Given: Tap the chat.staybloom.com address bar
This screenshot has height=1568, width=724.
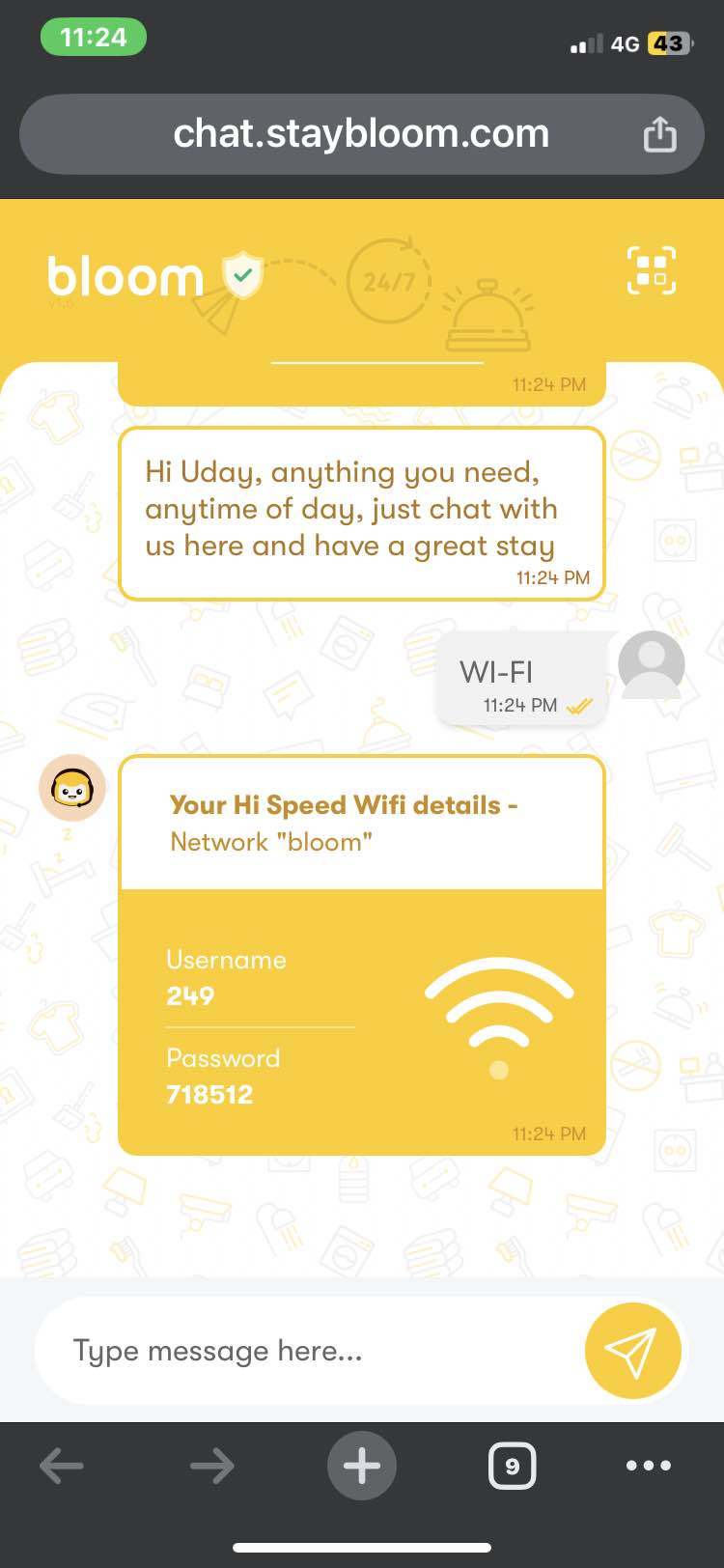Looking at the screenshot, I should [x=361, y=133].
